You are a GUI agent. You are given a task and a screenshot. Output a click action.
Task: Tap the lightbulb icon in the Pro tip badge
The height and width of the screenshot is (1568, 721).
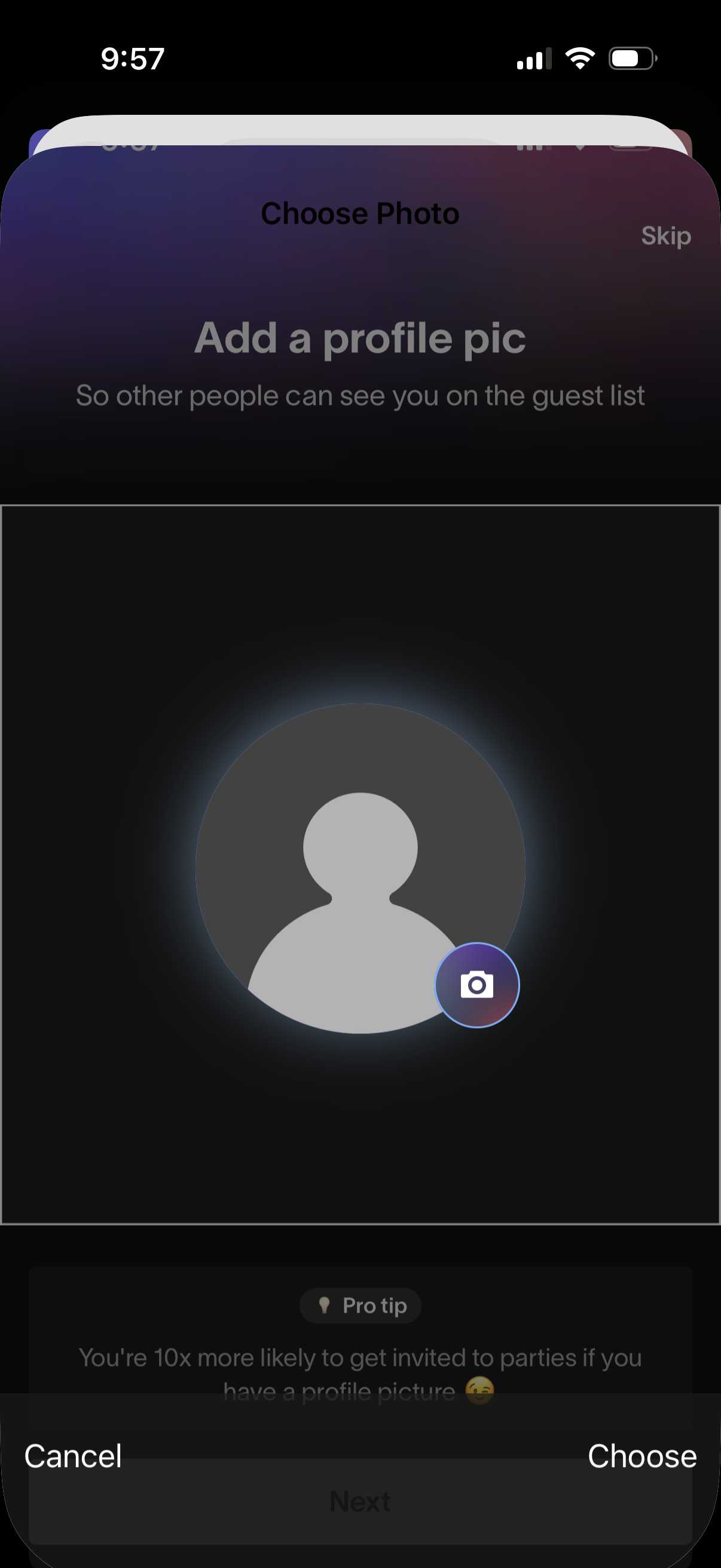point(323,1305)
